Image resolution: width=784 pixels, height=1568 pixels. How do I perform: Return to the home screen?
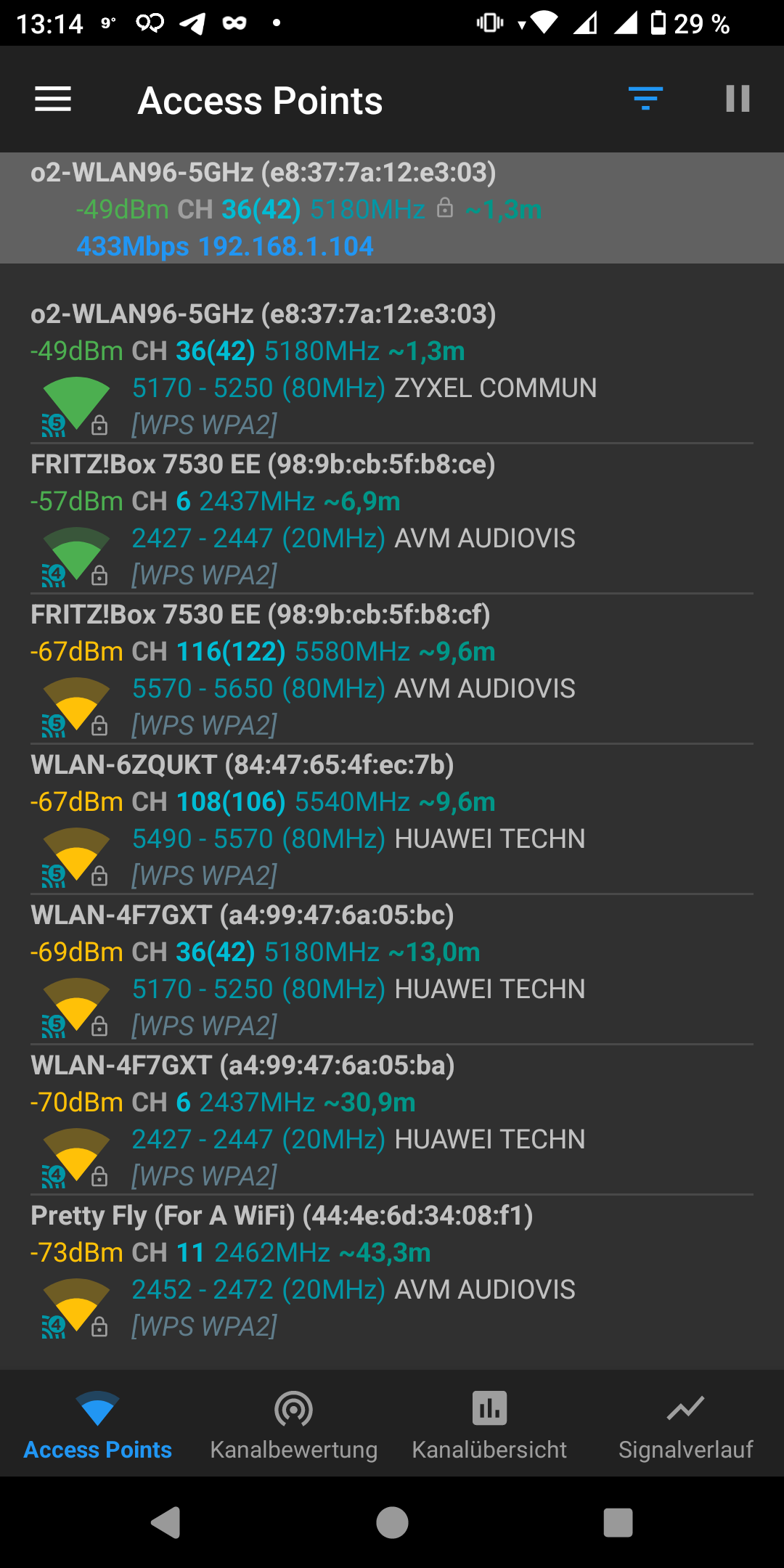click(392, 1522)
